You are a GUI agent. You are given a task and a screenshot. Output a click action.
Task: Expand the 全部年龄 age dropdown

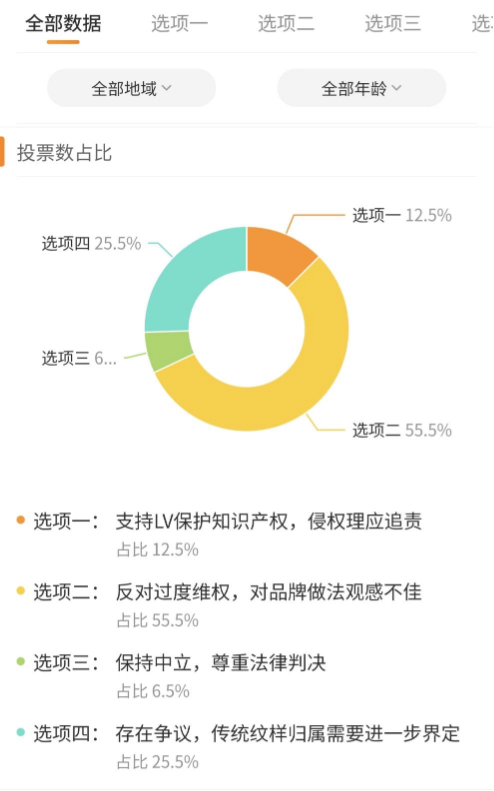tap(361, 88)
